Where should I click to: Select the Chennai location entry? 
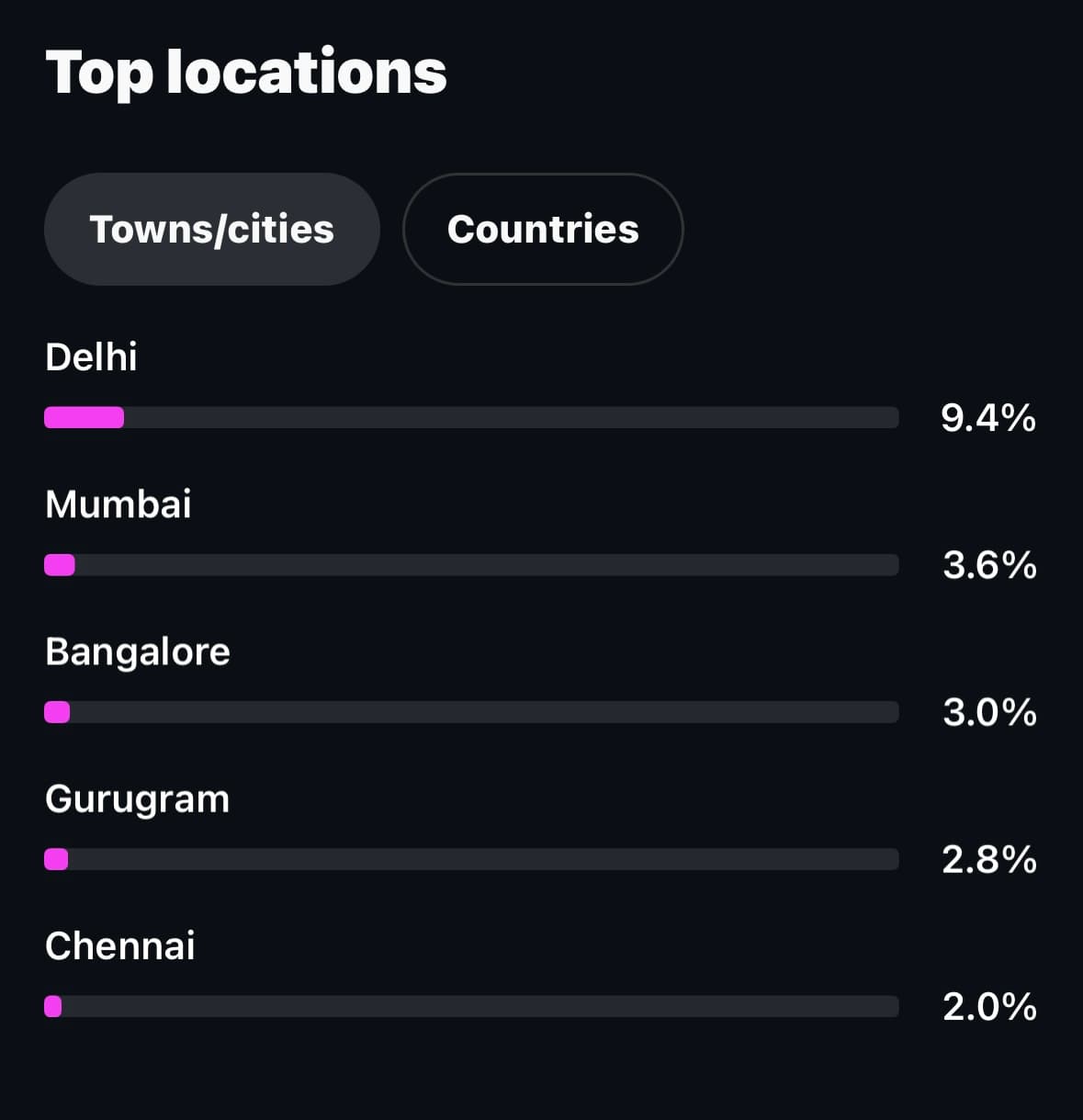[x=119, y=945]
